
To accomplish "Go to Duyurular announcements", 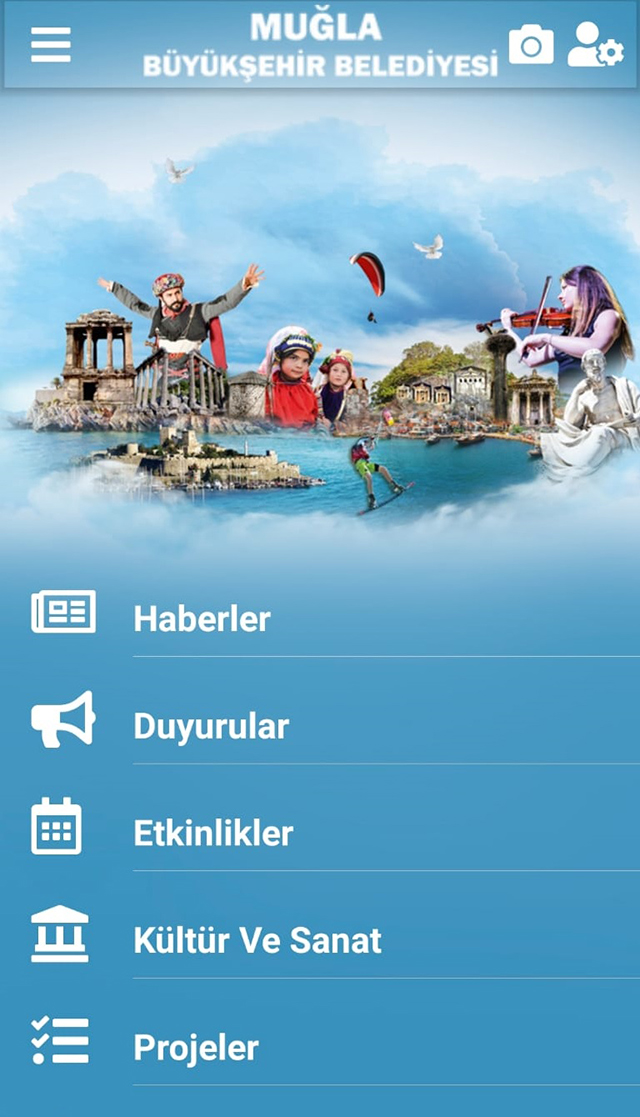I will coord(320,725).
